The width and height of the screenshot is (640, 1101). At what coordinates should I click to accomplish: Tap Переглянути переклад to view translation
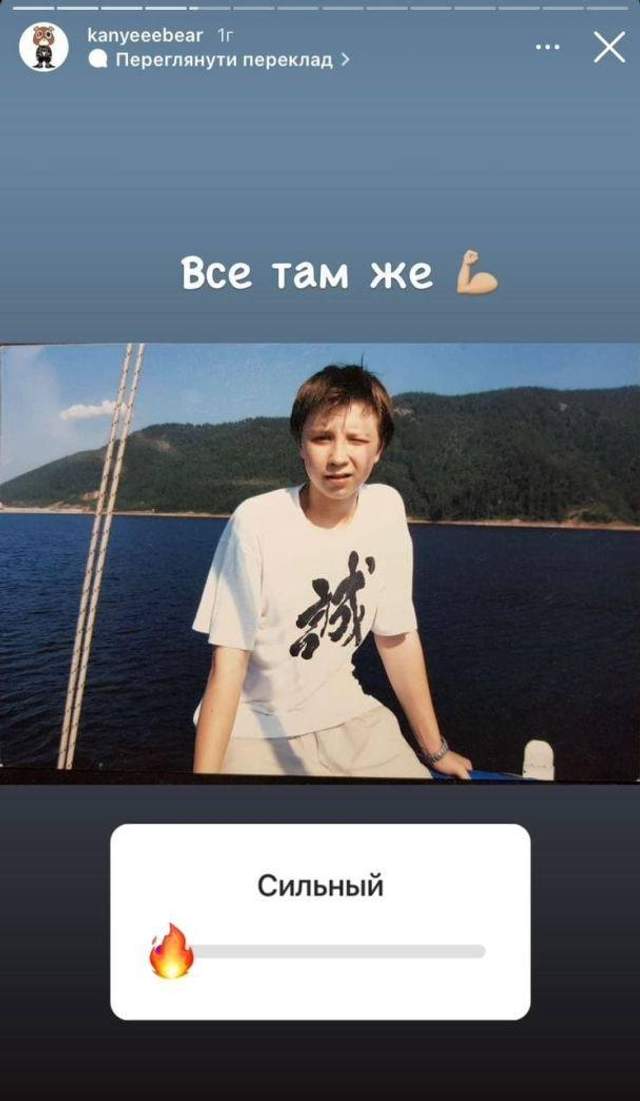(222, 60)
